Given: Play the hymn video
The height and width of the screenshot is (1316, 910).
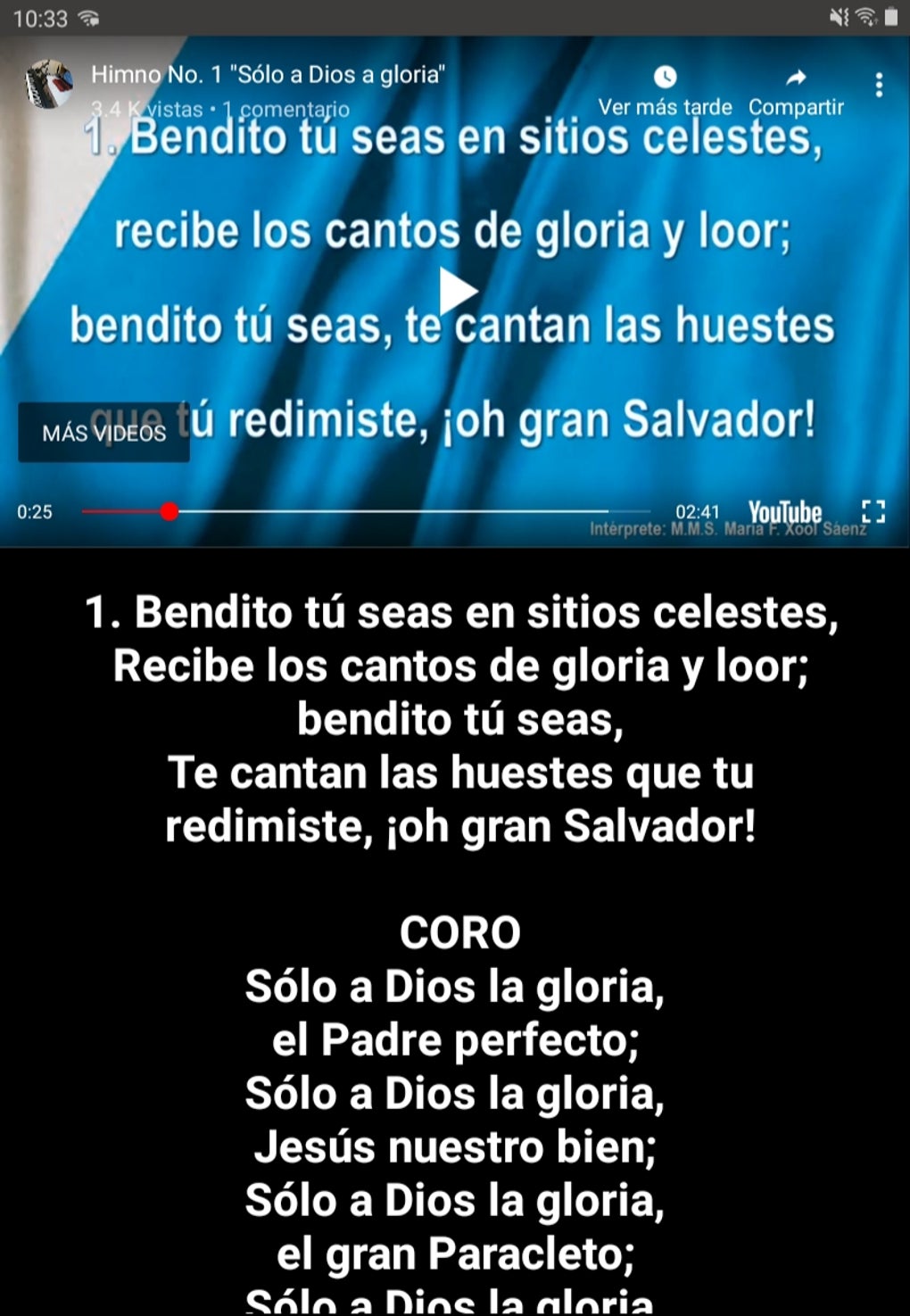Looking at the screenshot, I should 458,291.
